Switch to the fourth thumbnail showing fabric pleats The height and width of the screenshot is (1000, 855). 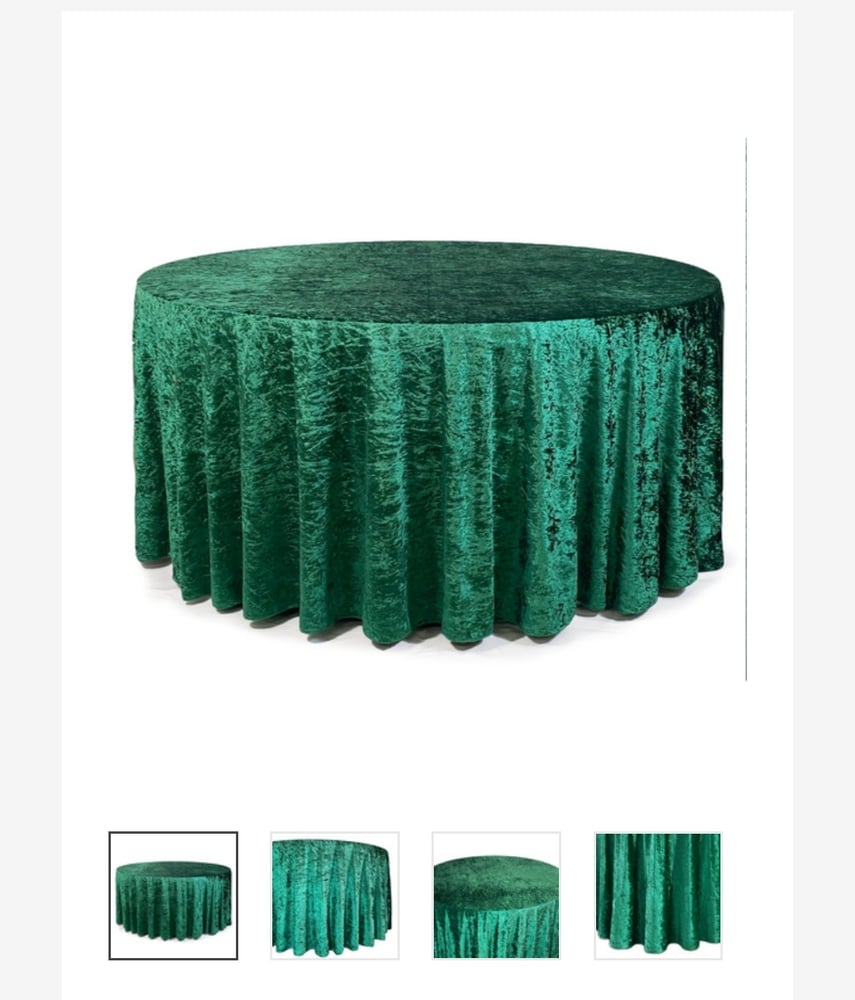coord(657,895)
